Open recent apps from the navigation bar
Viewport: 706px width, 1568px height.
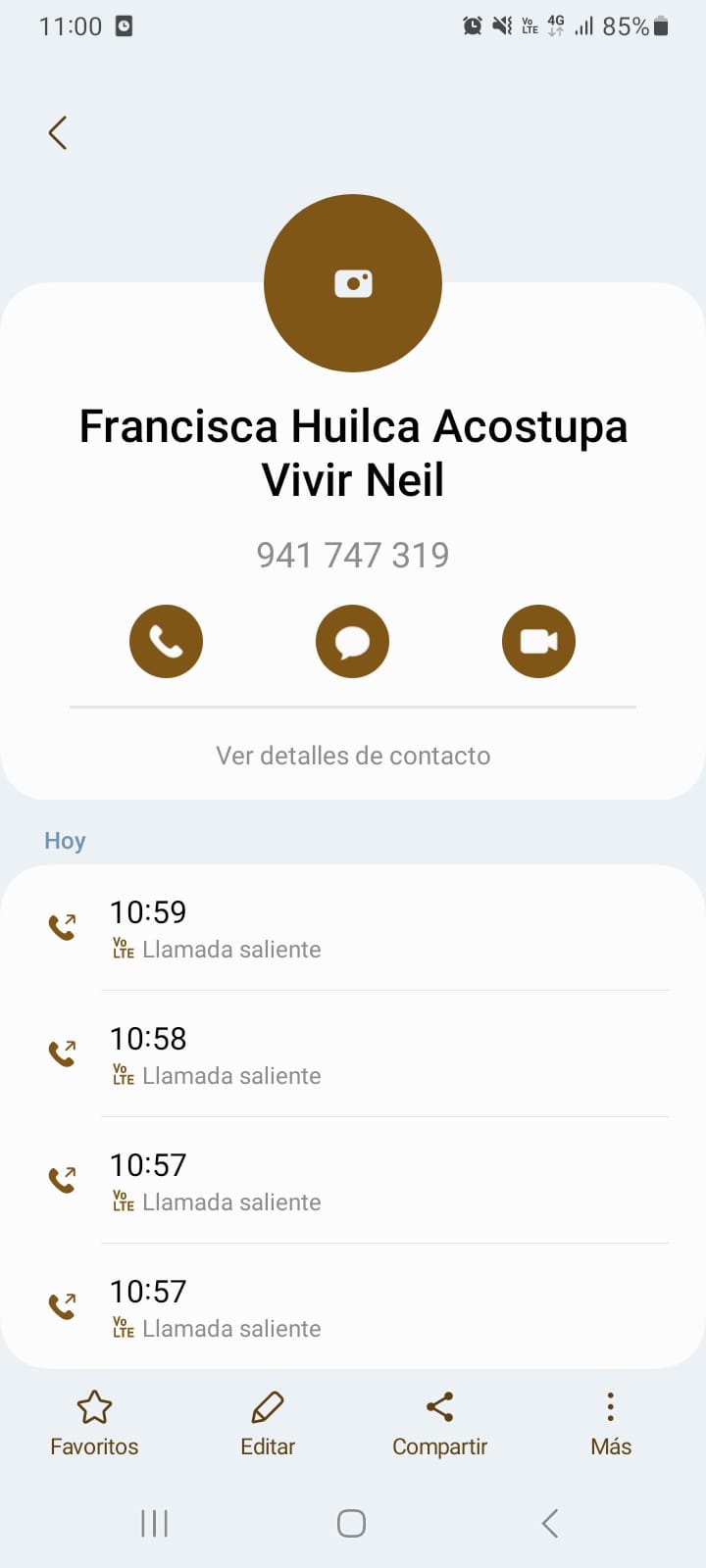click(154, 1523)
